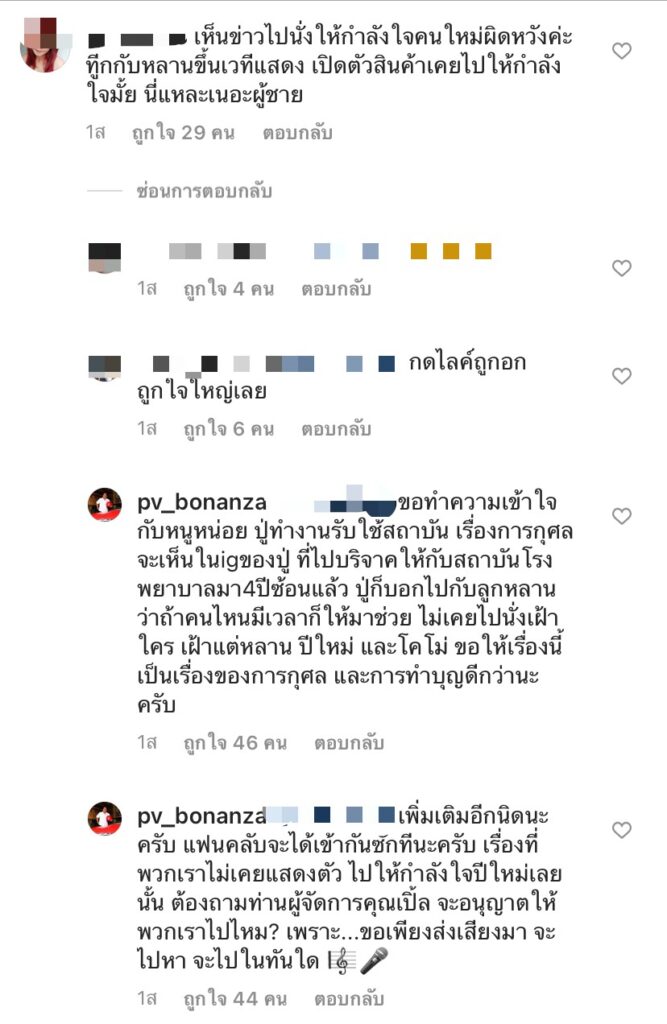Viewport: 667px width, 1024px height.
Task: Tap ตอบกลับ under the 44-likes comment
Action: pyautogui.click(x=349, y=1001)
